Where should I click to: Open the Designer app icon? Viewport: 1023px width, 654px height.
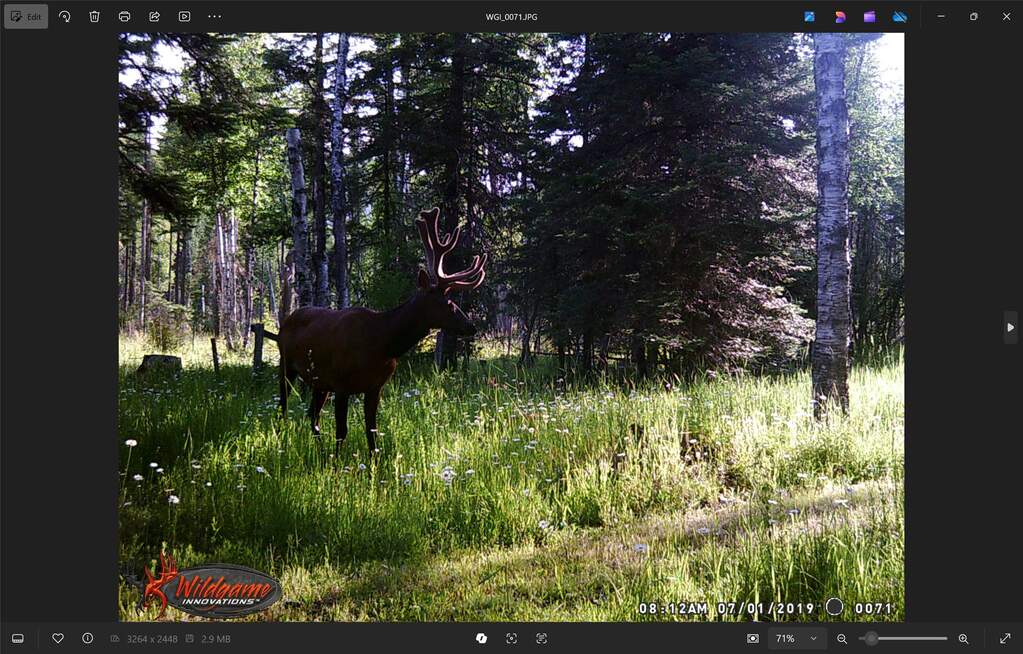pos(840,16)
